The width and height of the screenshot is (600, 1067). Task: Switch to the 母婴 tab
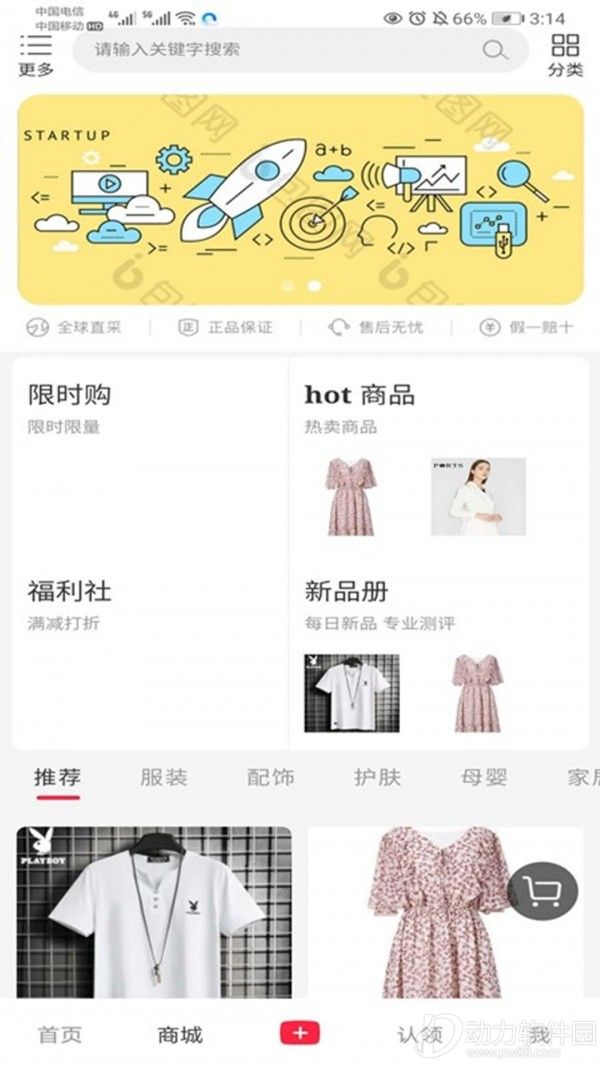(x=484, y=777)
